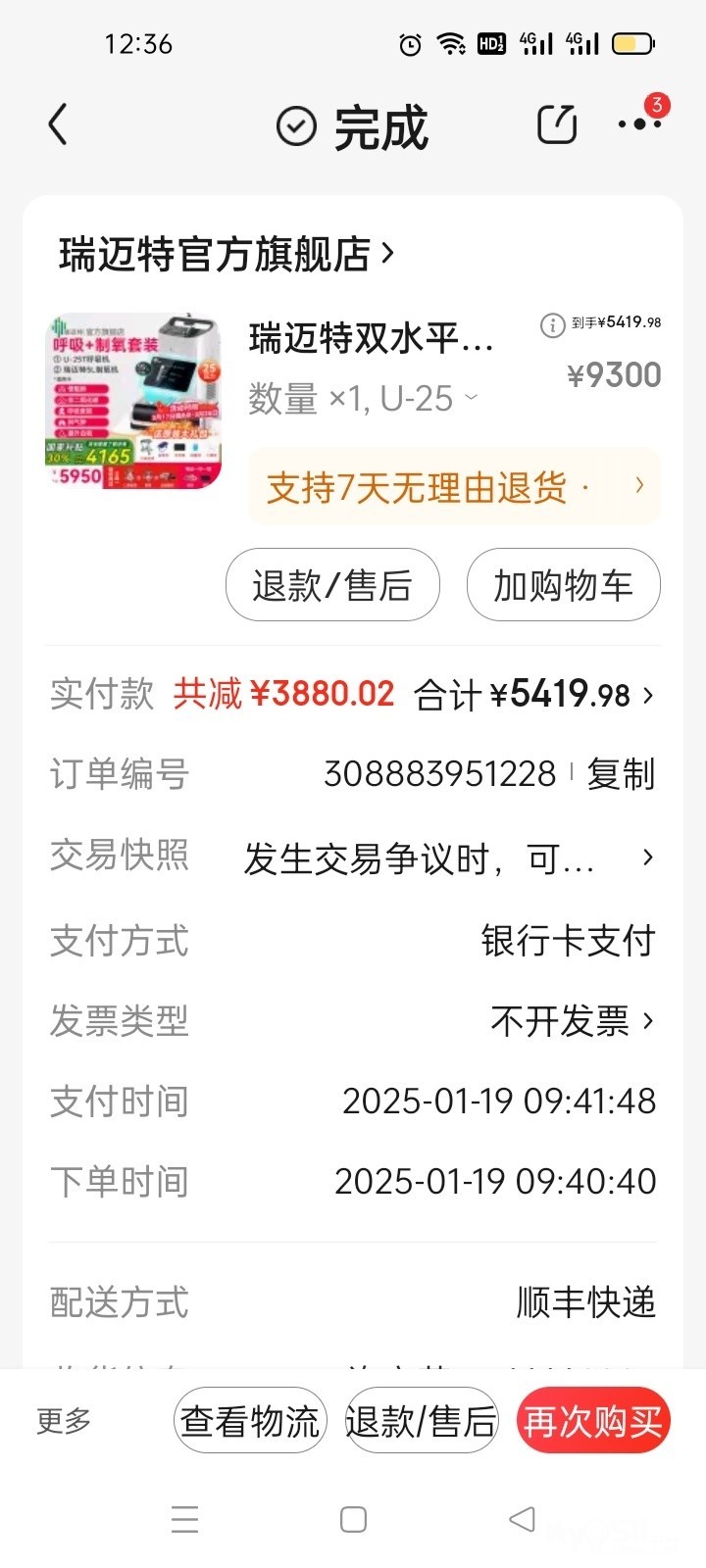Check shipping with 查看物流
The height and width of the screenshot is (1568, 706).
pos(250,1421)
